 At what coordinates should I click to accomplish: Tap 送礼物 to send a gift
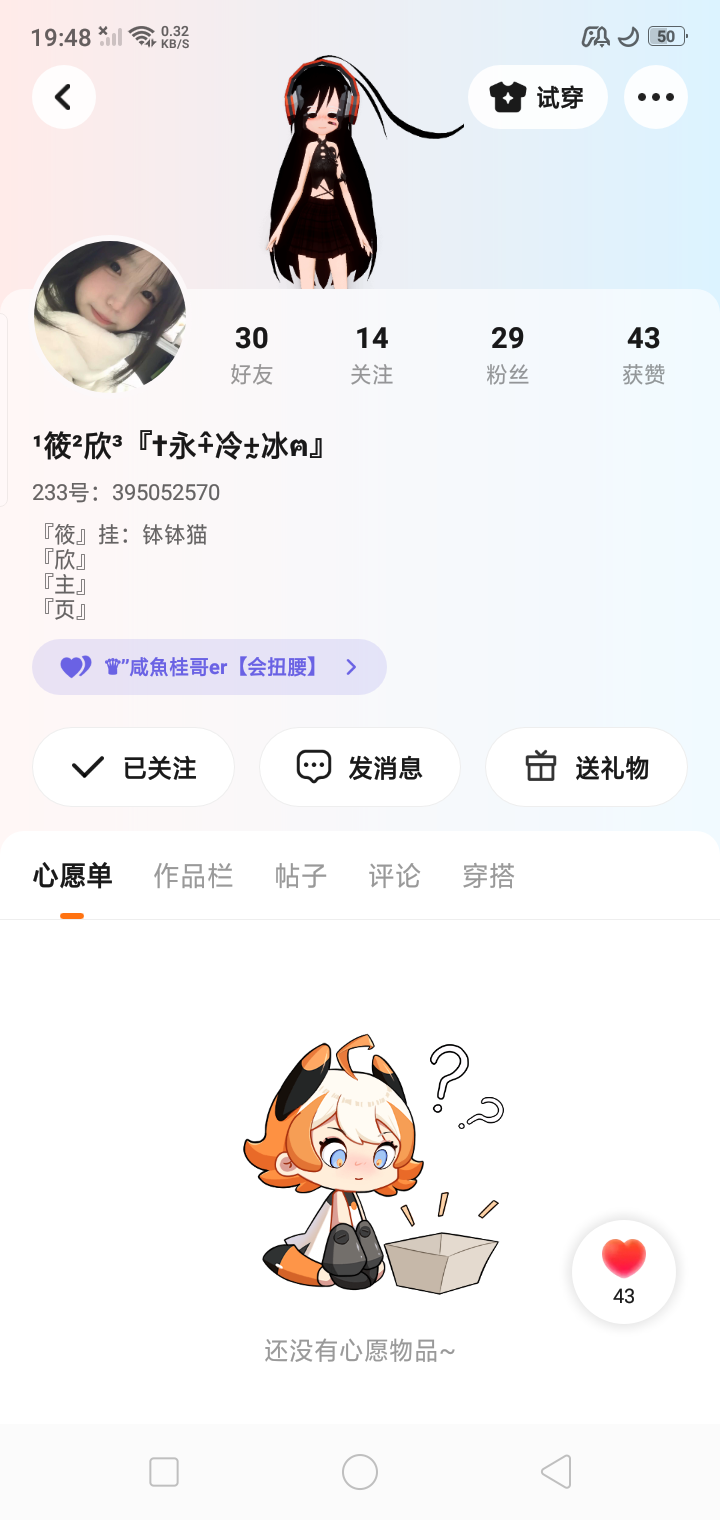pyautogui.click(x=586, y=767)
